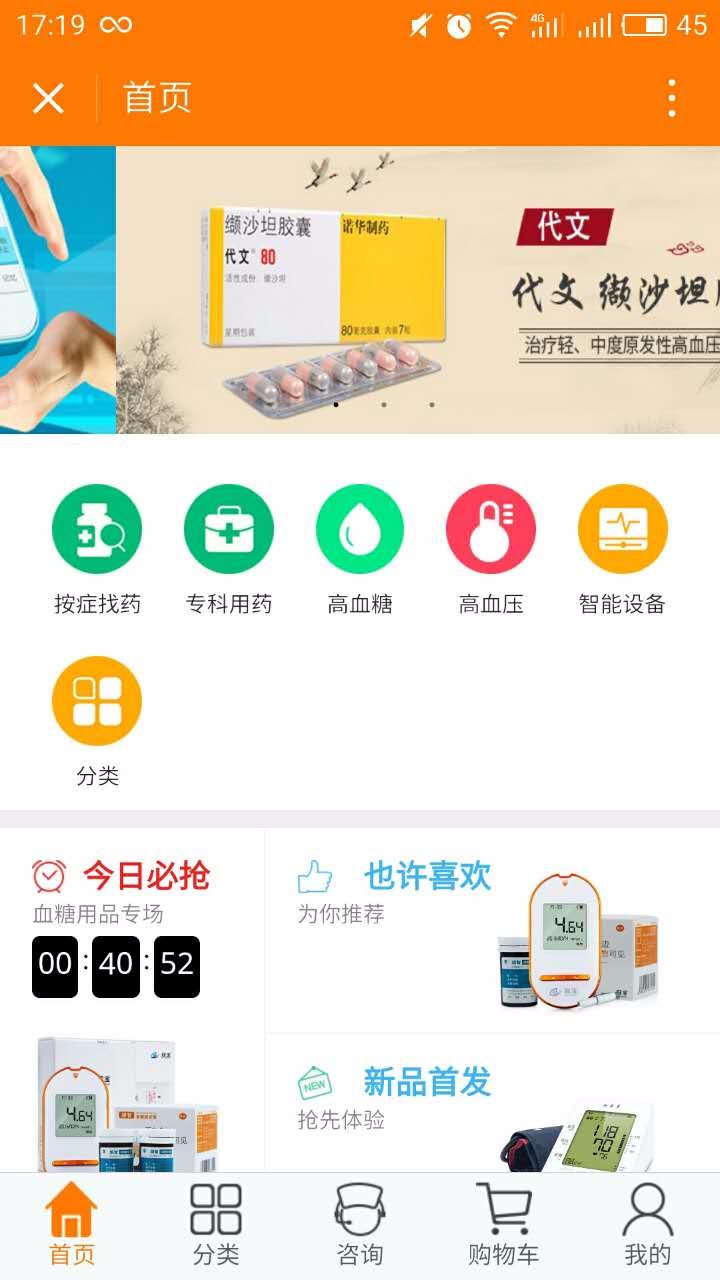Screen dimensions: 720x1280
Task: Open 新品首发 new arrivals card
Action: 492,1102
